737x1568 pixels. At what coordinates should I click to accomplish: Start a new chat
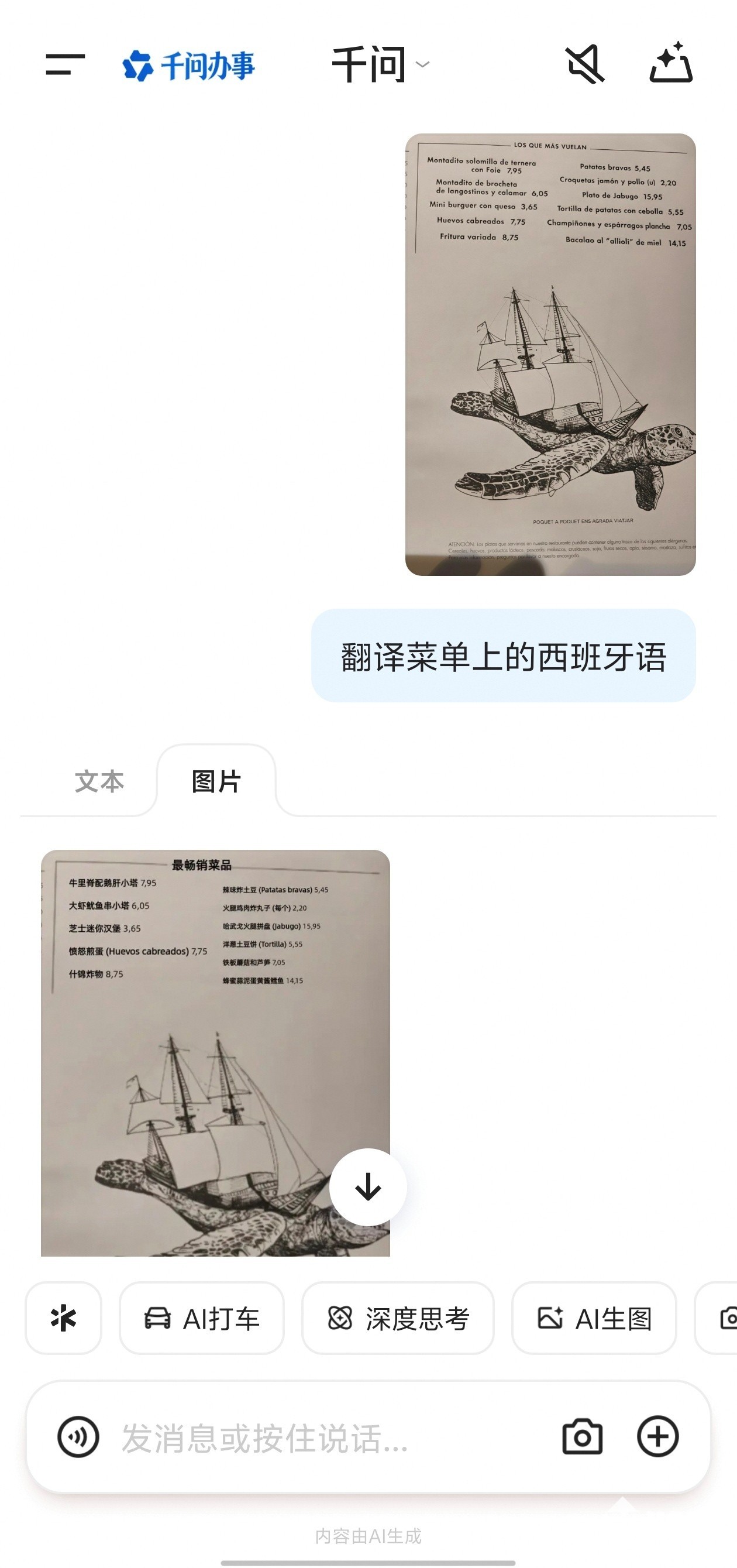pos(671,63)
